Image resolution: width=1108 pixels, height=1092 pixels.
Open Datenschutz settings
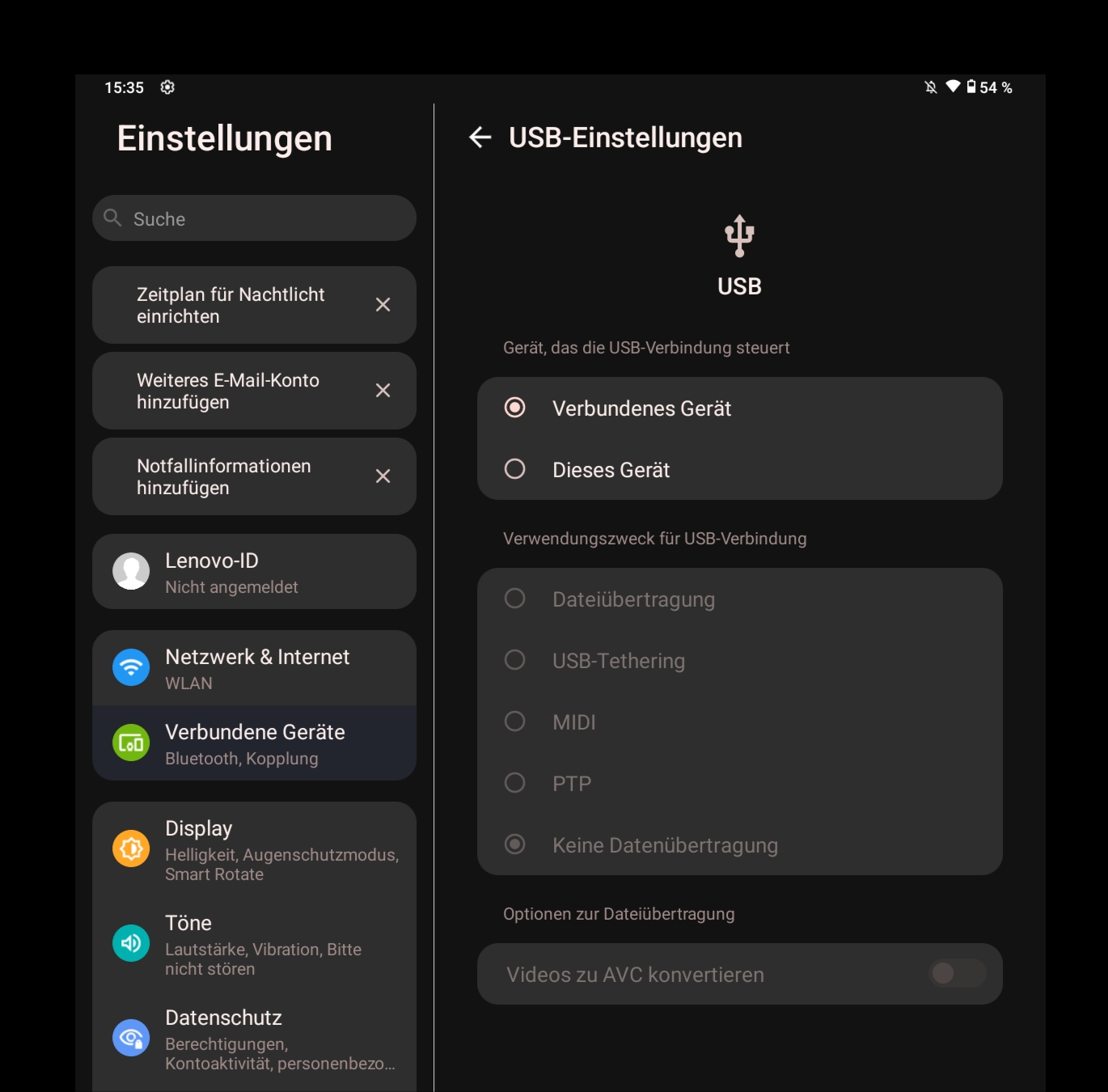(254, 1039)
